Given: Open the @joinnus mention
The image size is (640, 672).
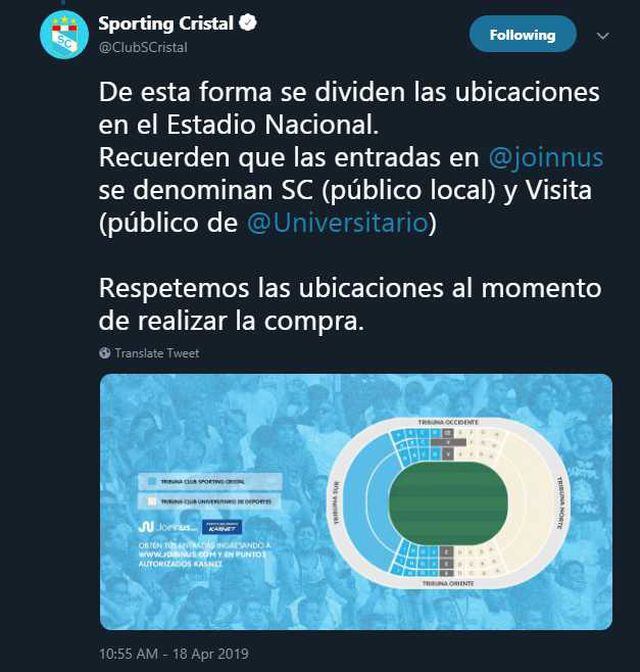Looking at the screenshot, I should [x=545, y=158].
